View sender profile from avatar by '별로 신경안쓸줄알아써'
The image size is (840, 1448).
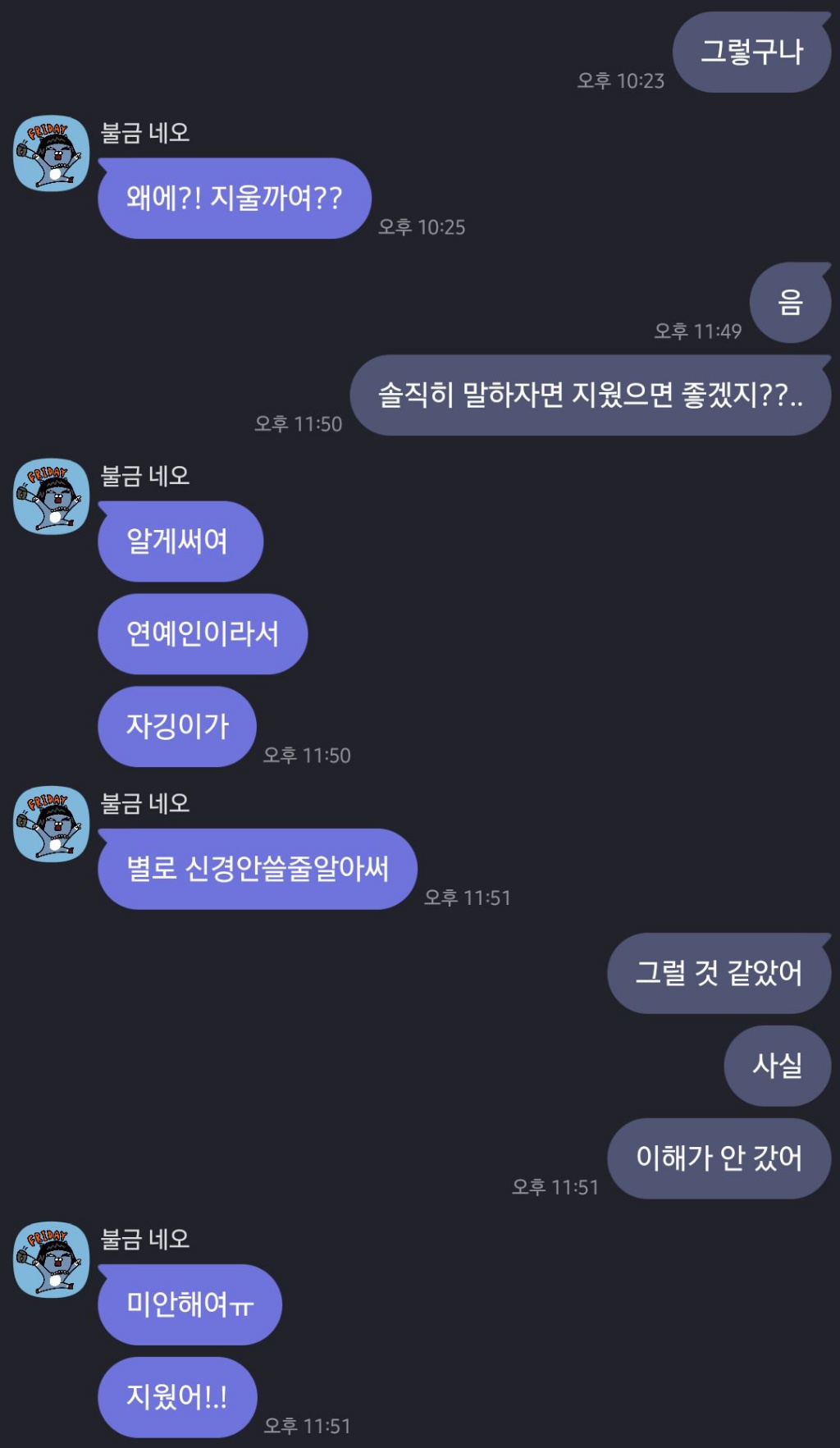pyautogui.click(x=52, y=824)
